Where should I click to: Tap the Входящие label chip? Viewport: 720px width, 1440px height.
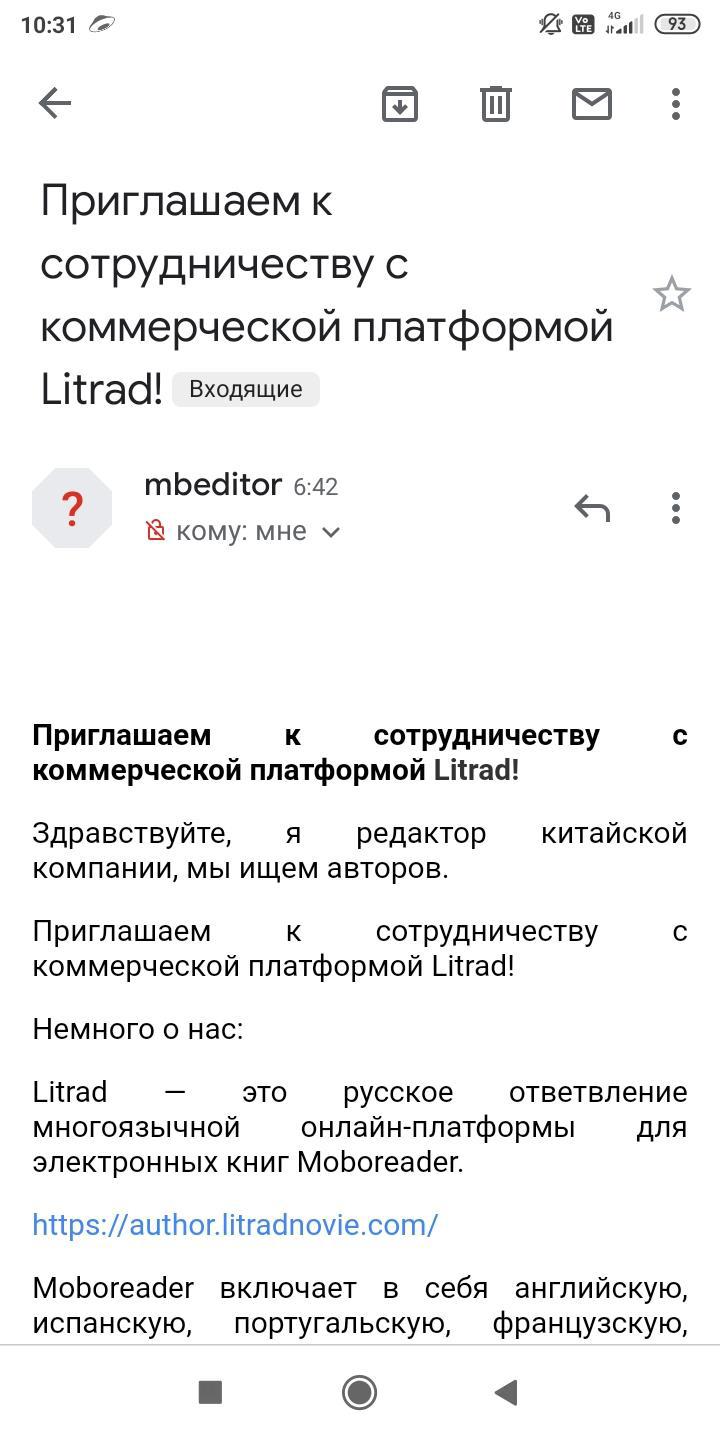point(246,389)
